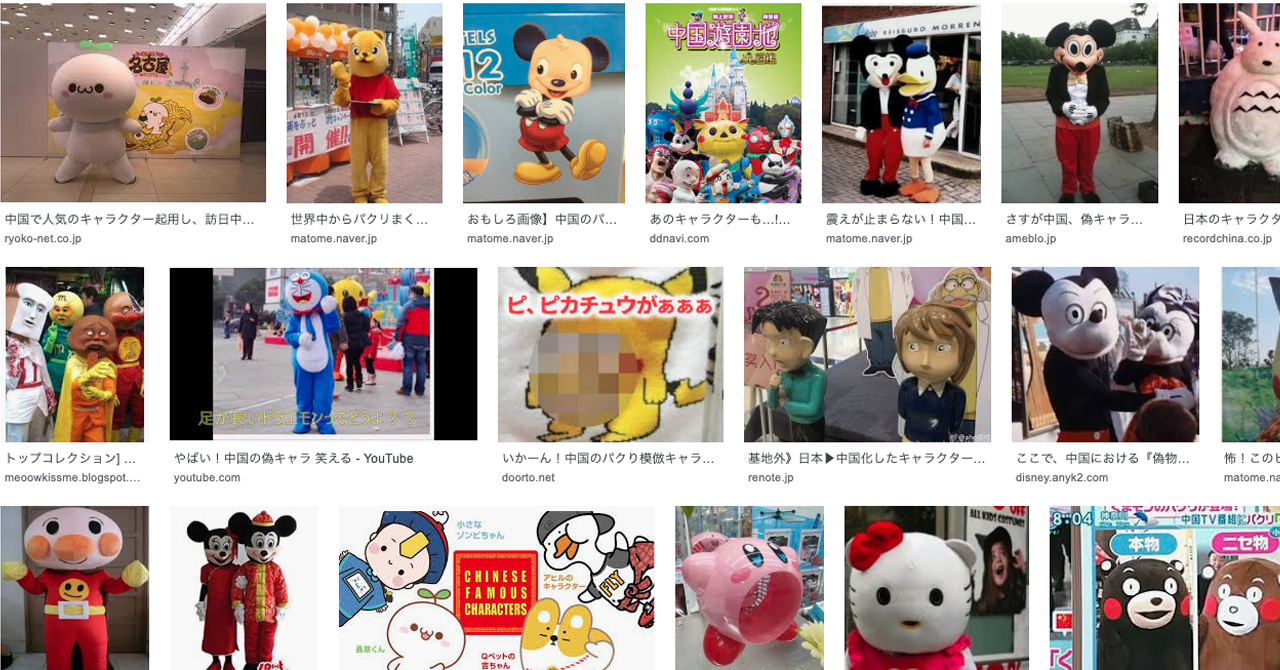Open the ddnavi.com 中国遊園地 book result
Screen dimensions: 1280x670
tap(723, 103)
